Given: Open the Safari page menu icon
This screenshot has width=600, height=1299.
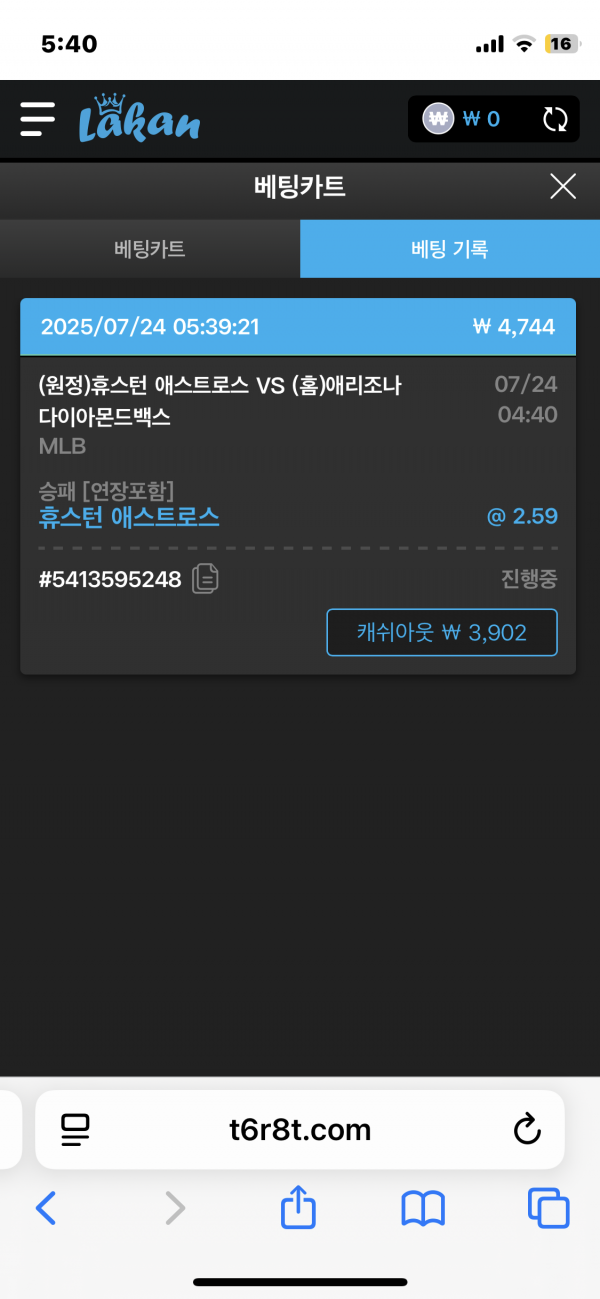Looking at the screenshot, I should tap(75, 1130).
